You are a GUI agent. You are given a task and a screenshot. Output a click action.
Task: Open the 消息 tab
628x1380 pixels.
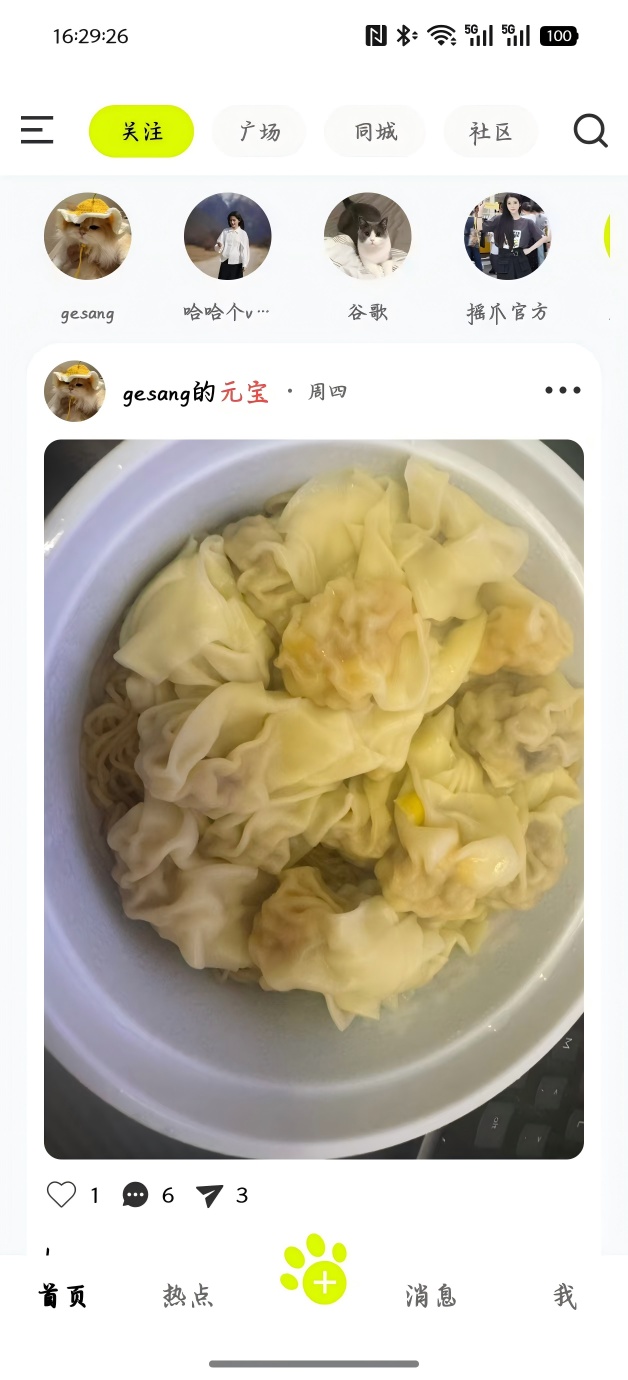431,1297
